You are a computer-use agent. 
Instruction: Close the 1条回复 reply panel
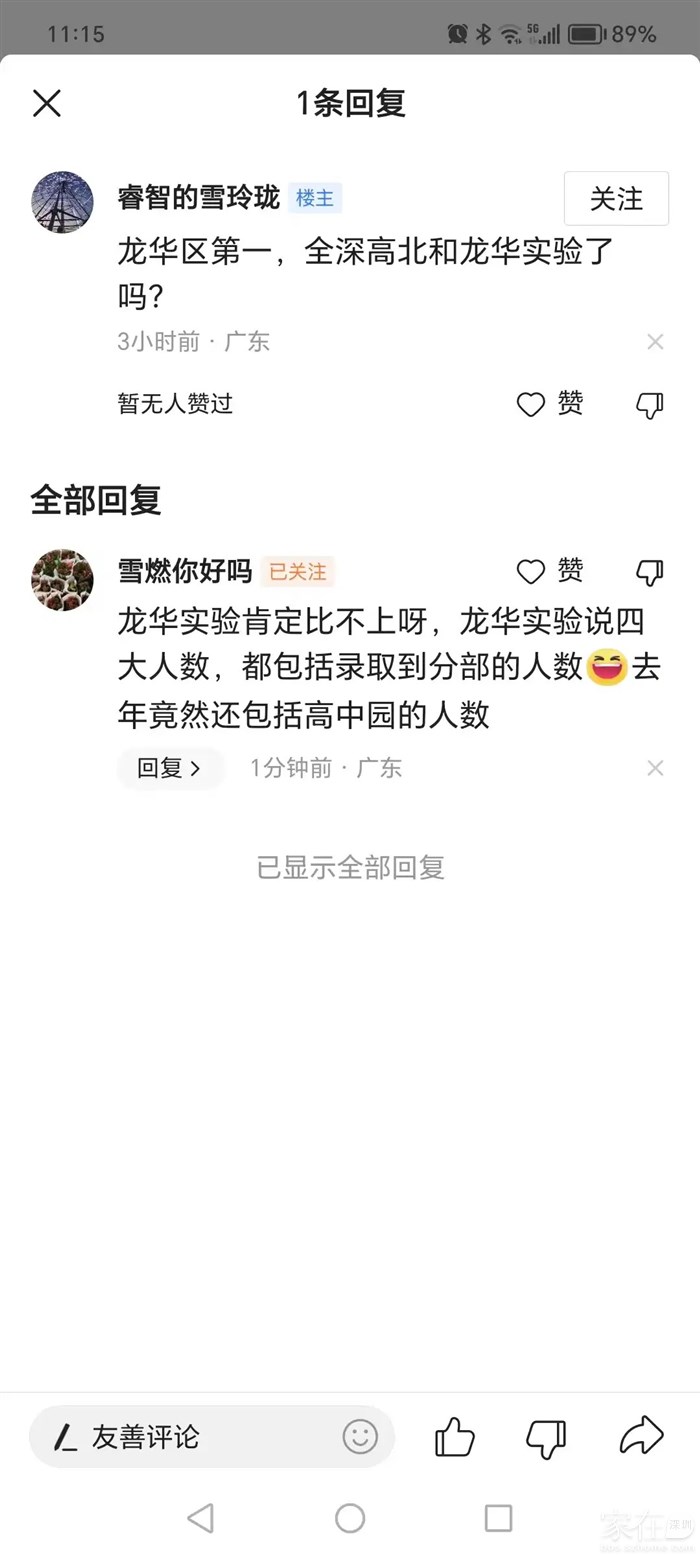pyautogui.click(x=47, y=103)
